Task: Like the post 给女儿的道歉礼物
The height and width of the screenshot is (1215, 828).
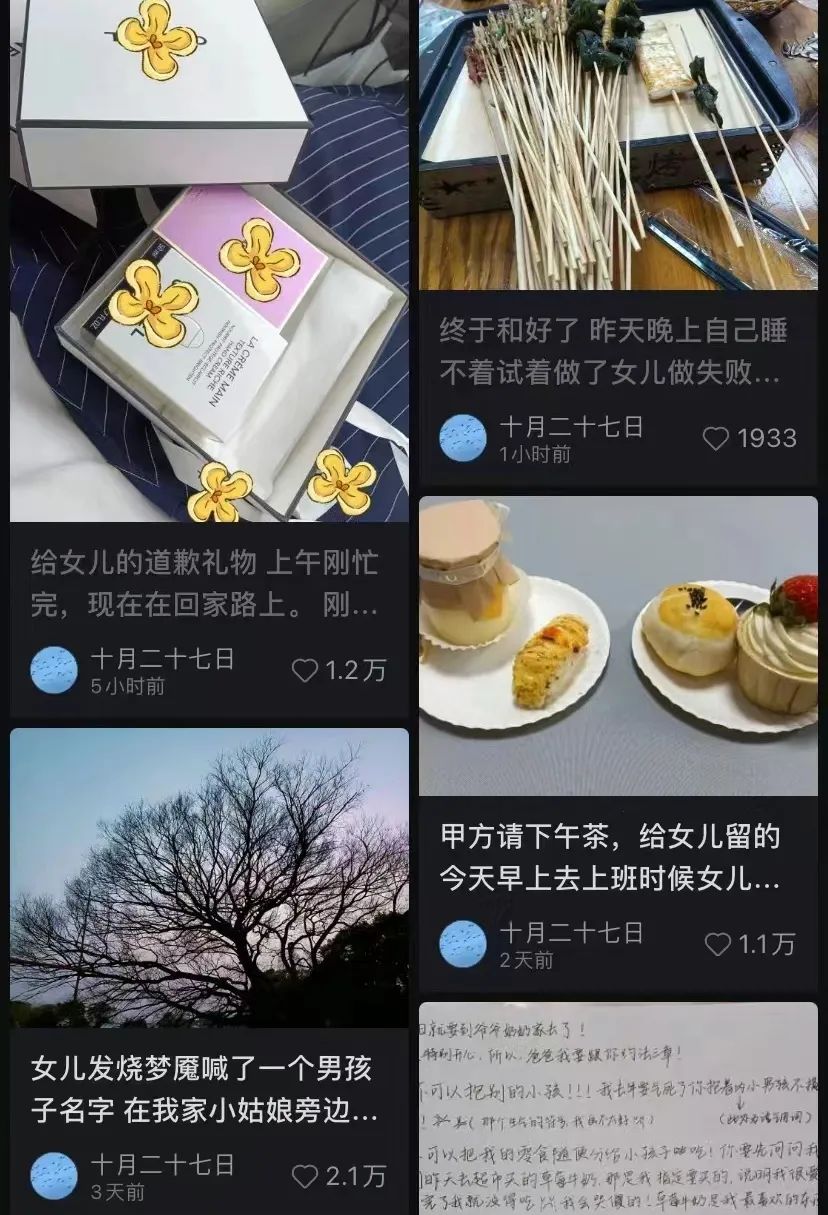Action: click(x=305, y=670)
